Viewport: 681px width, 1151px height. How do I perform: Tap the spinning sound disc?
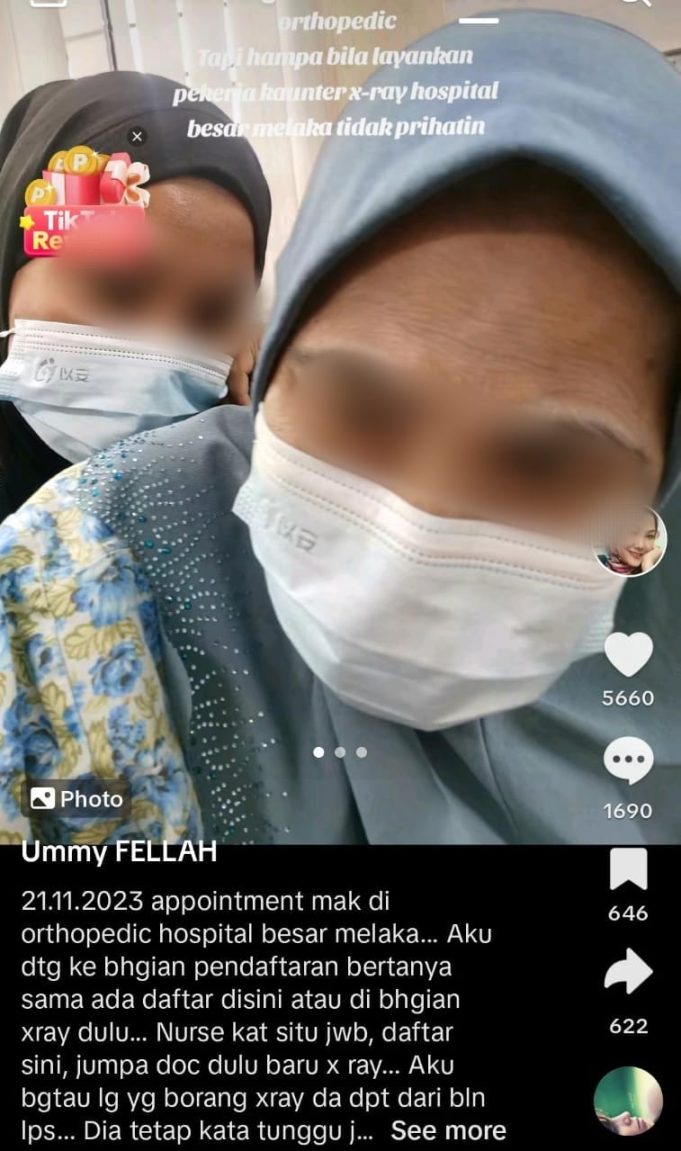pos(628,1100)
